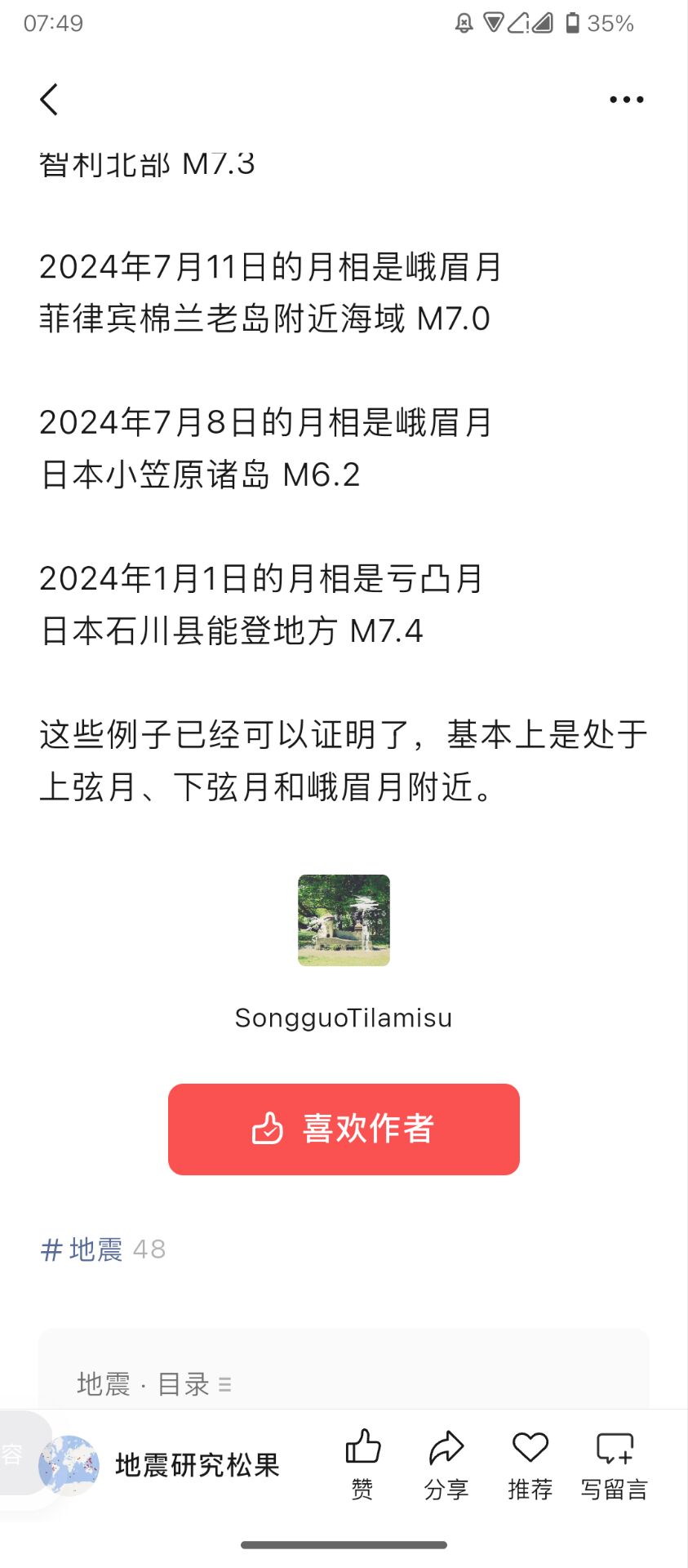
Task: Open the #地震 topic tag
Action: (x=82, y=1249)
